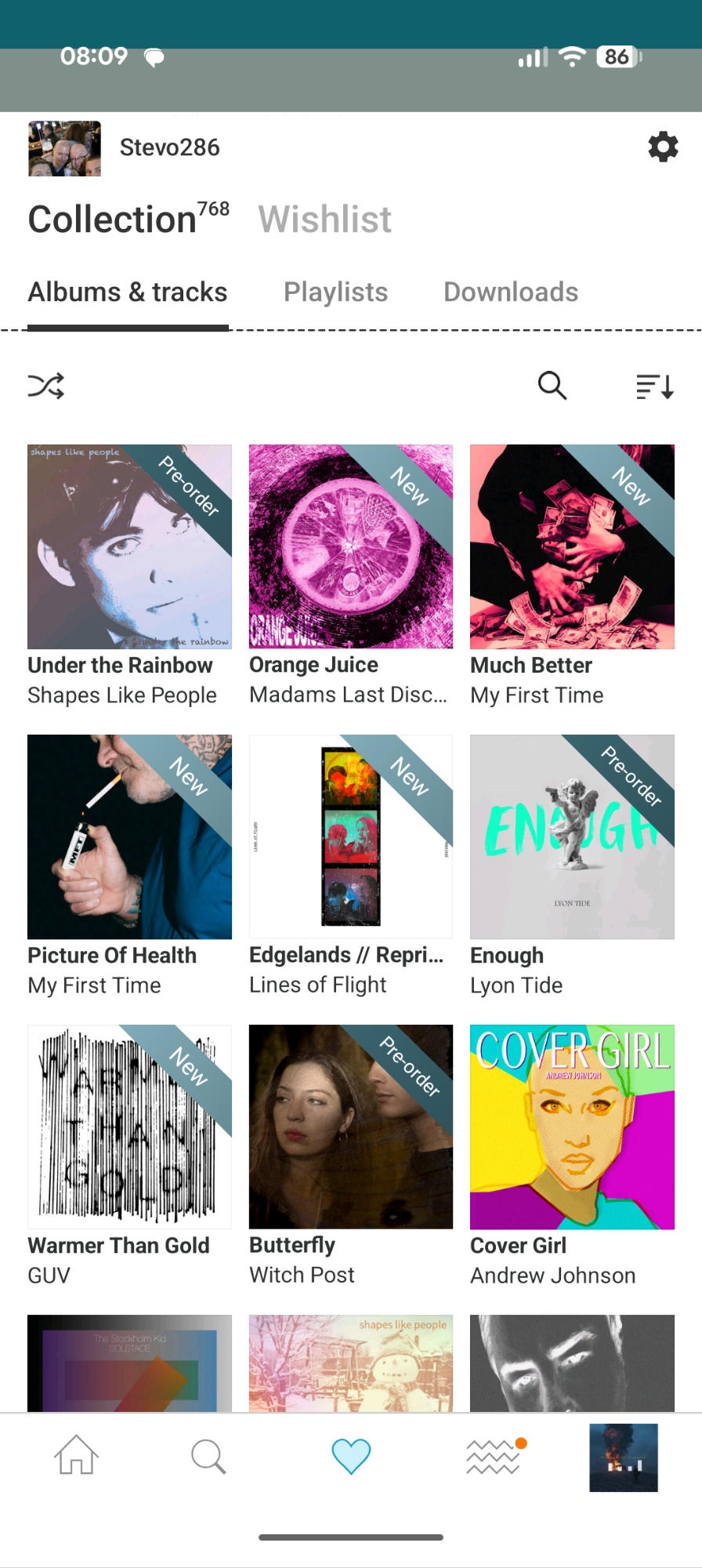Open the now playing album thumbnail
The image size is (702, 1568).
point(624,1457)
